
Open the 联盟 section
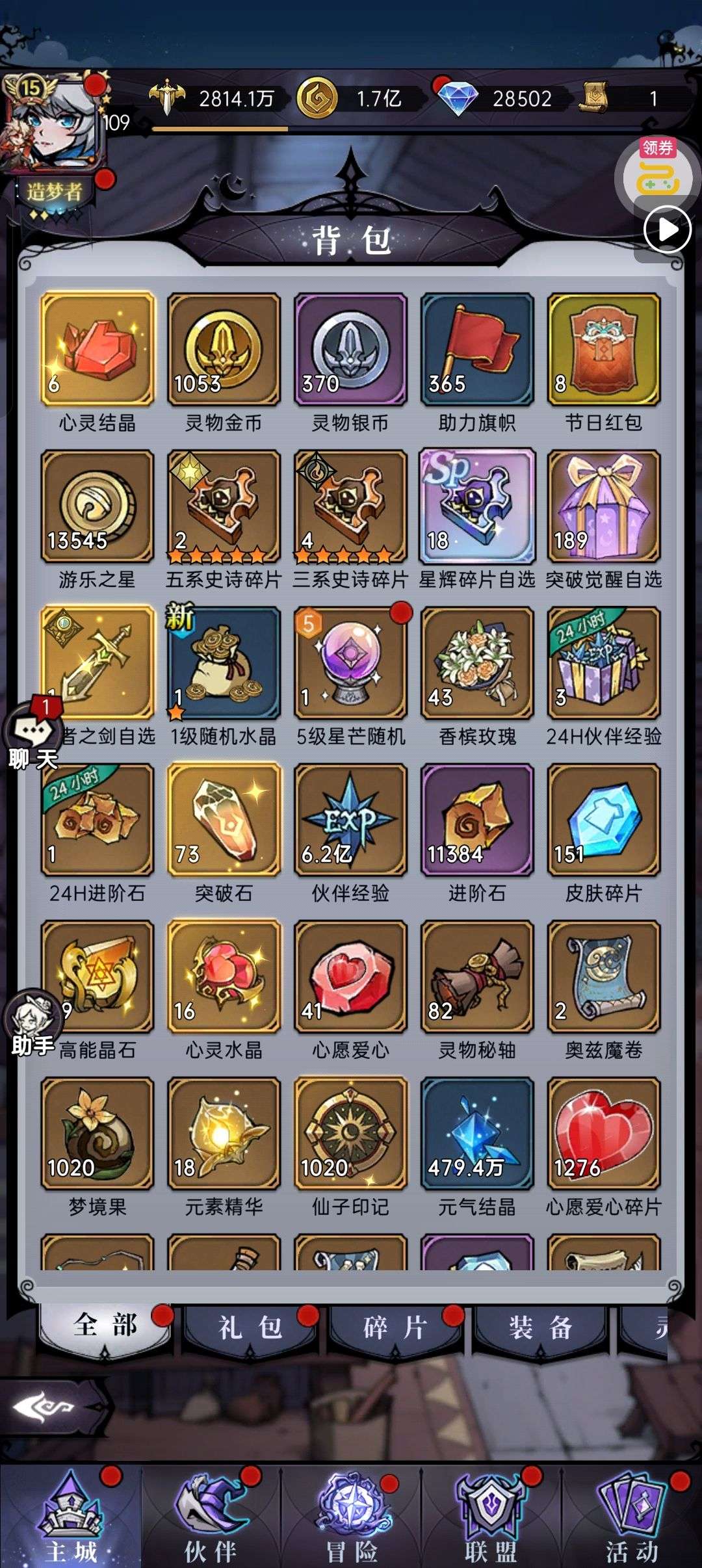(491, 1519)
